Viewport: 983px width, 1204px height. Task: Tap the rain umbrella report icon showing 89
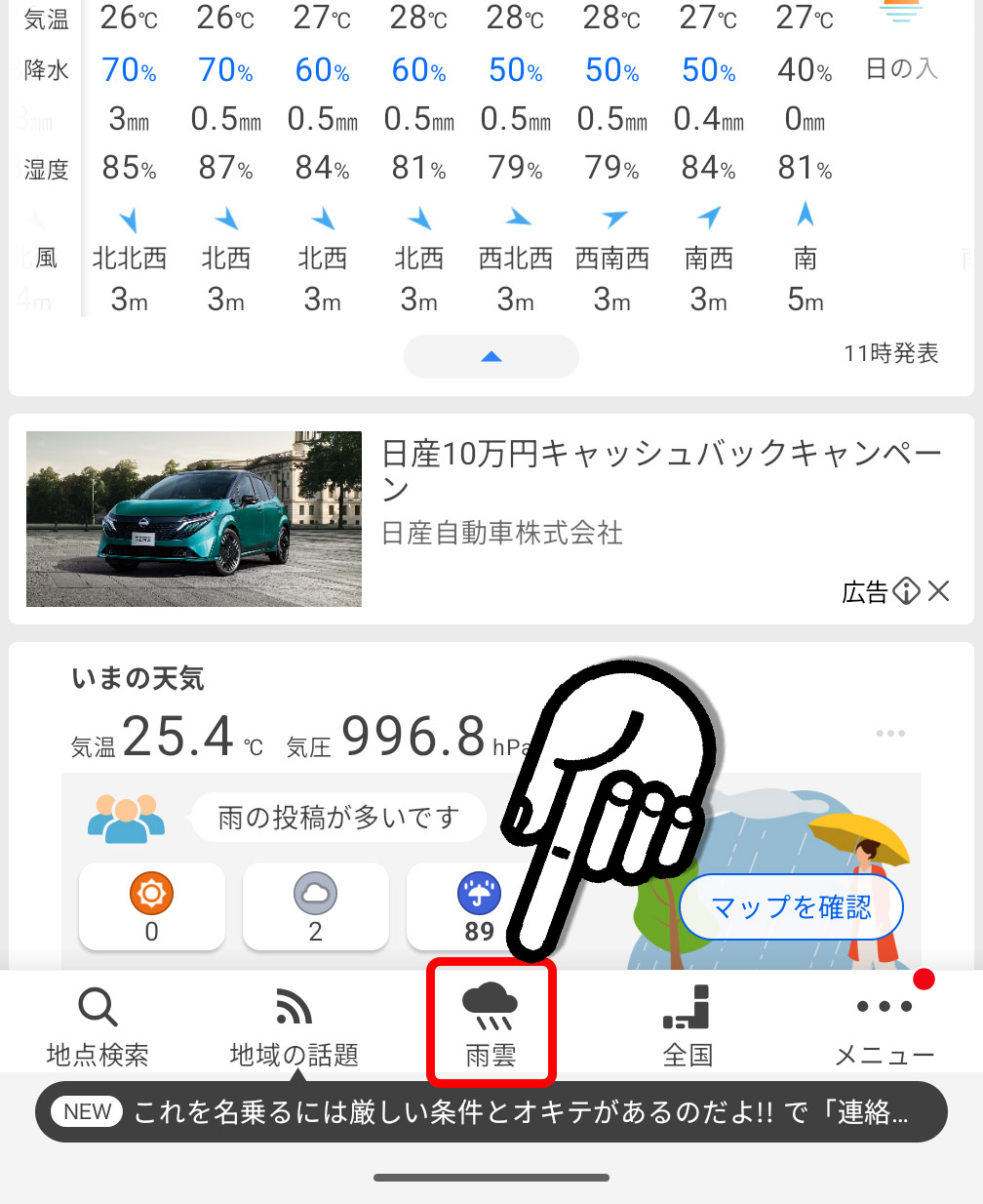click(477, 891)
